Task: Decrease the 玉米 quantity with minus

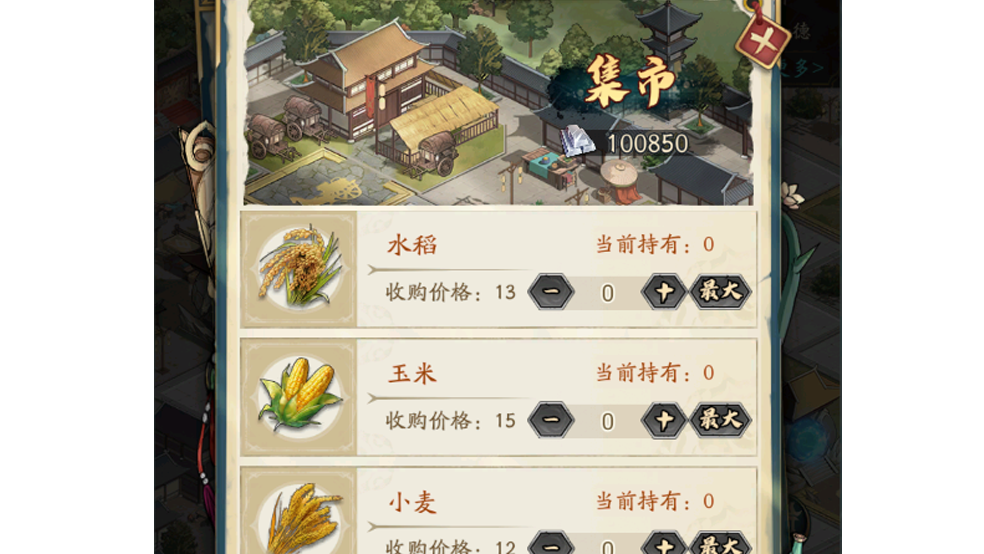Action: 551,420
